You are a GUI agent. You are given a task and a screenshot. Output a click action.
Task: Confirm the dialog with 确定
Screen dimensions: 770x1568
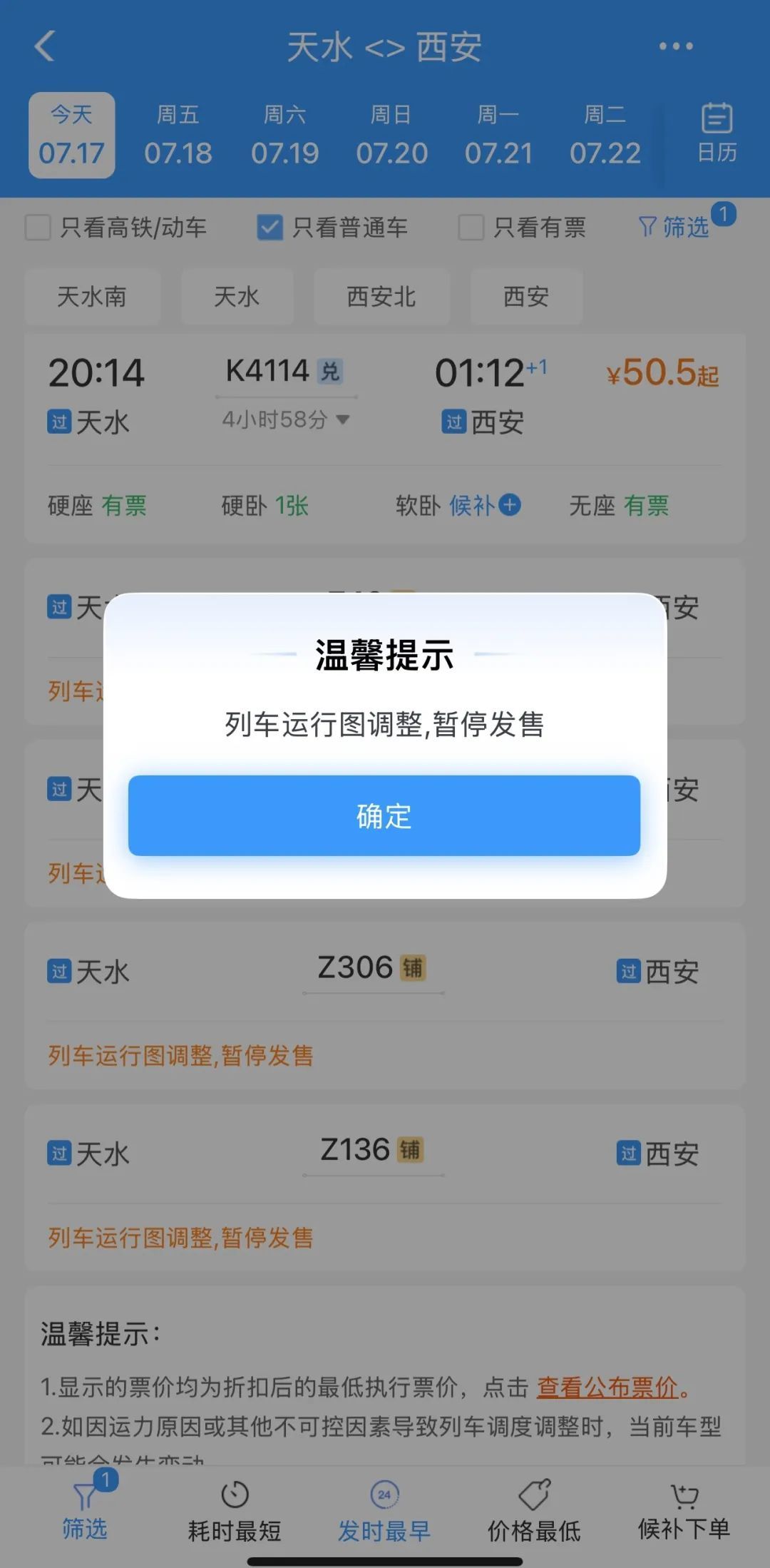pyautogui.click(x=384, y=815)
